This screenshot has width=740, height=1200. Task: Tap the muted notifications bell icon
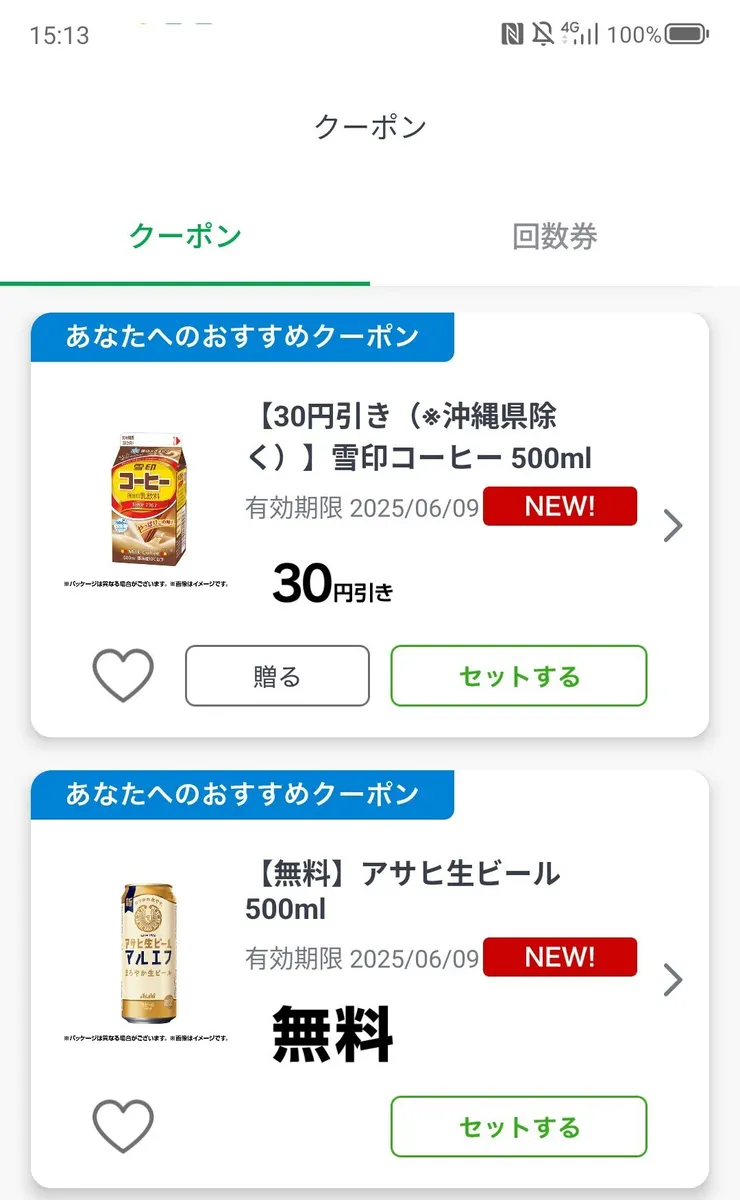(x=543, y=32)
